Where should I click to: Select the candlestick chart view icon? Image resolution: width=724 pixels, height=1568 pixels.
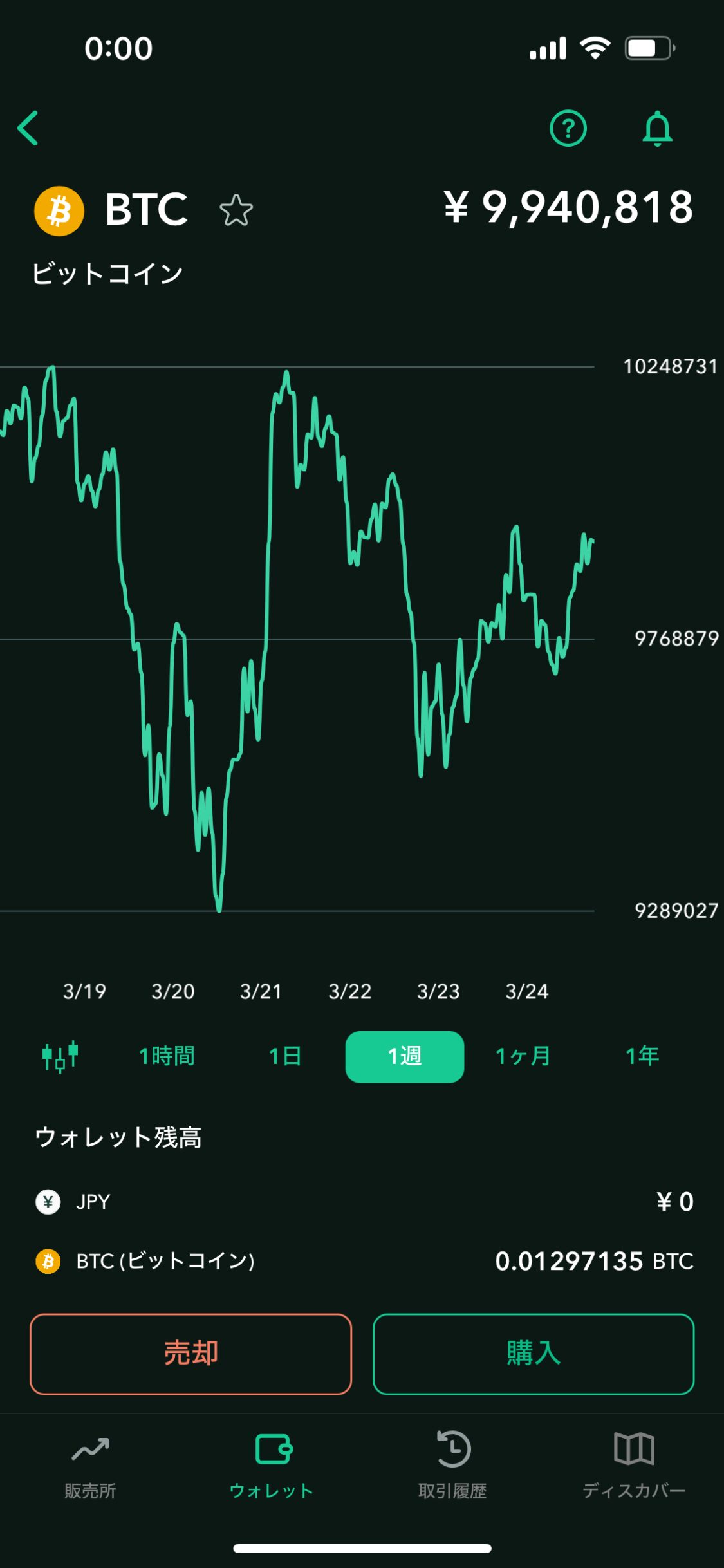pyautogui.click(x=59, y=1056)
